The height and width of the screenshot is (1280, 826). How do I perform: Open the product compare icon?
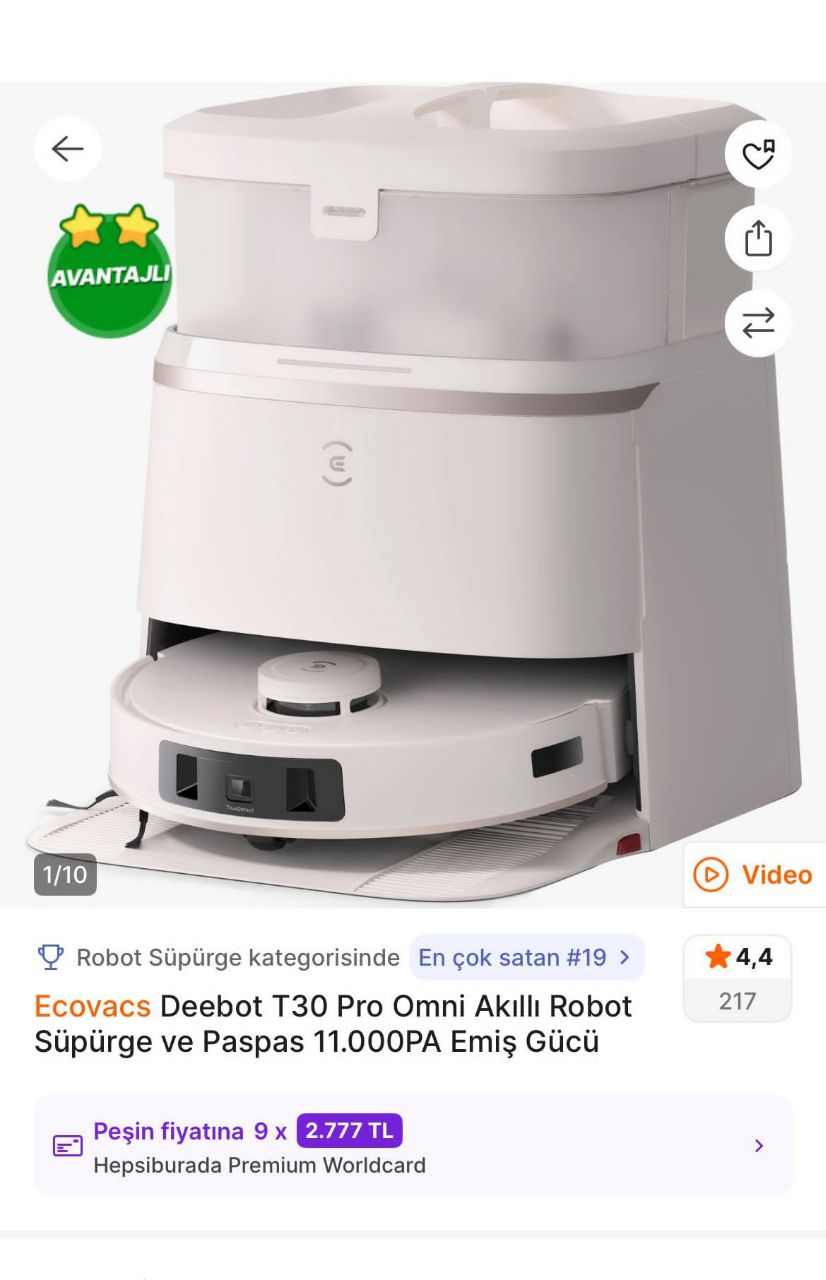point(758,323)
